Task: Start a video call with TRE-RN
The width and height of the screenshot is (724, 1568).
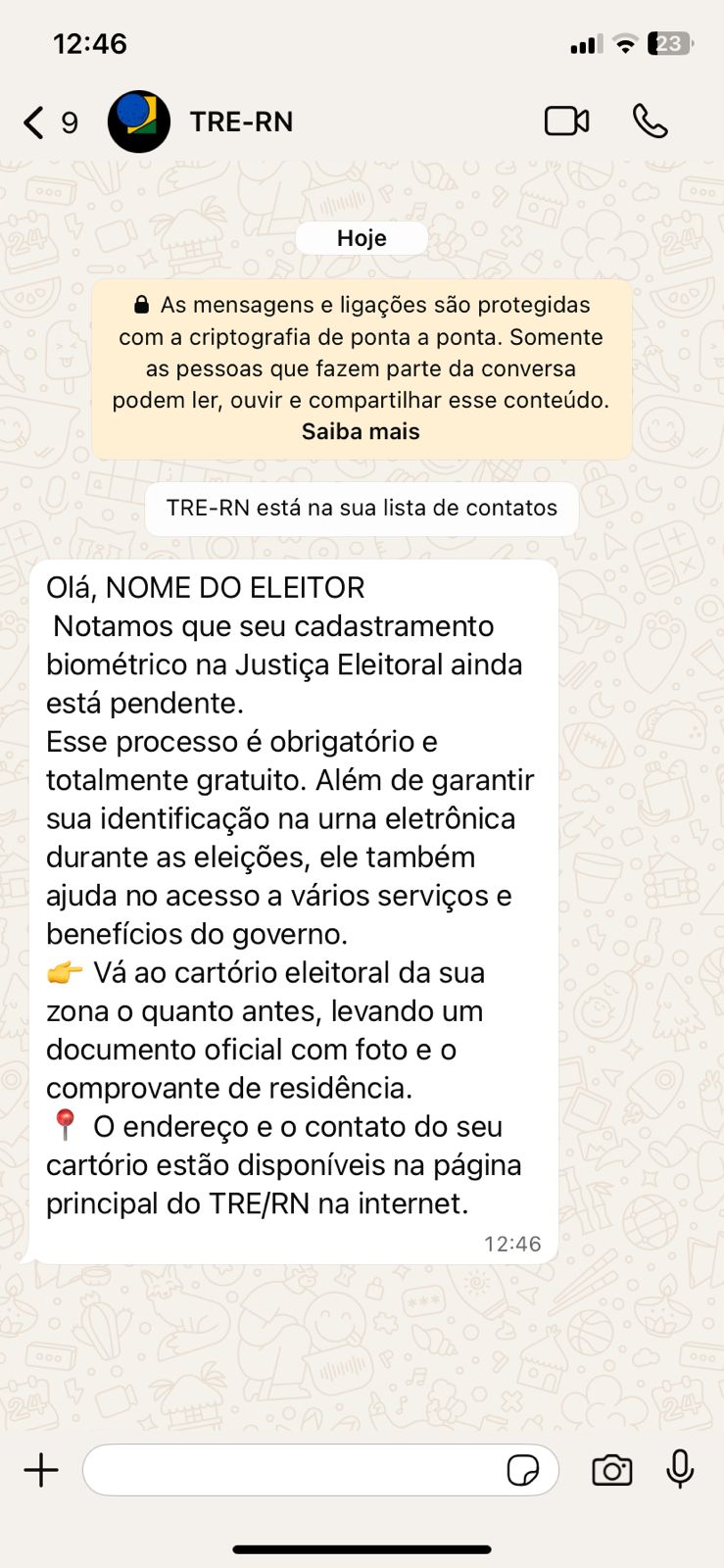Action: point(566,122)
